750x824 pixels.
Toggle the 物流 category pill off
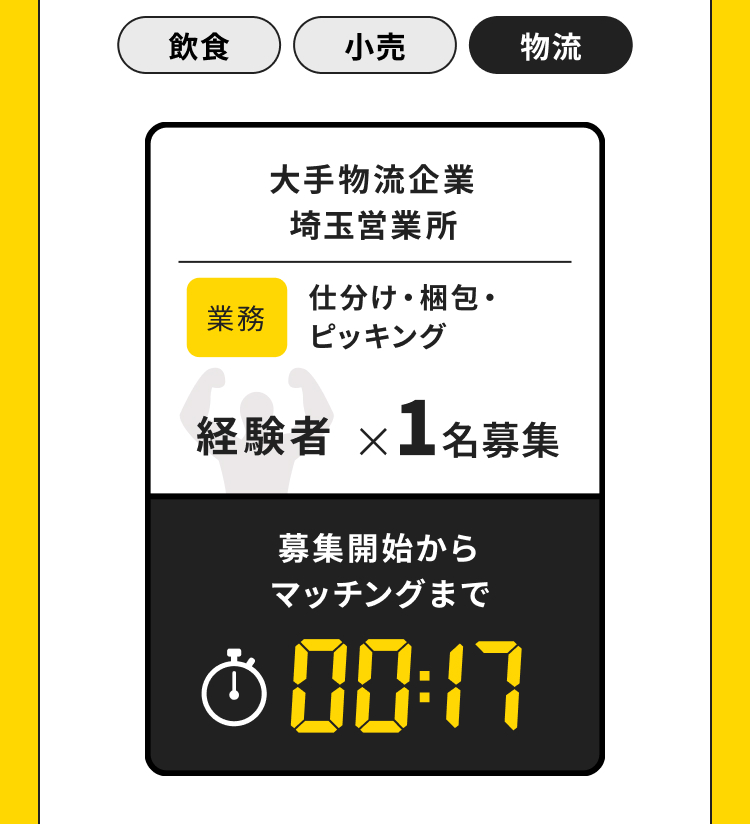click(551, 44)
